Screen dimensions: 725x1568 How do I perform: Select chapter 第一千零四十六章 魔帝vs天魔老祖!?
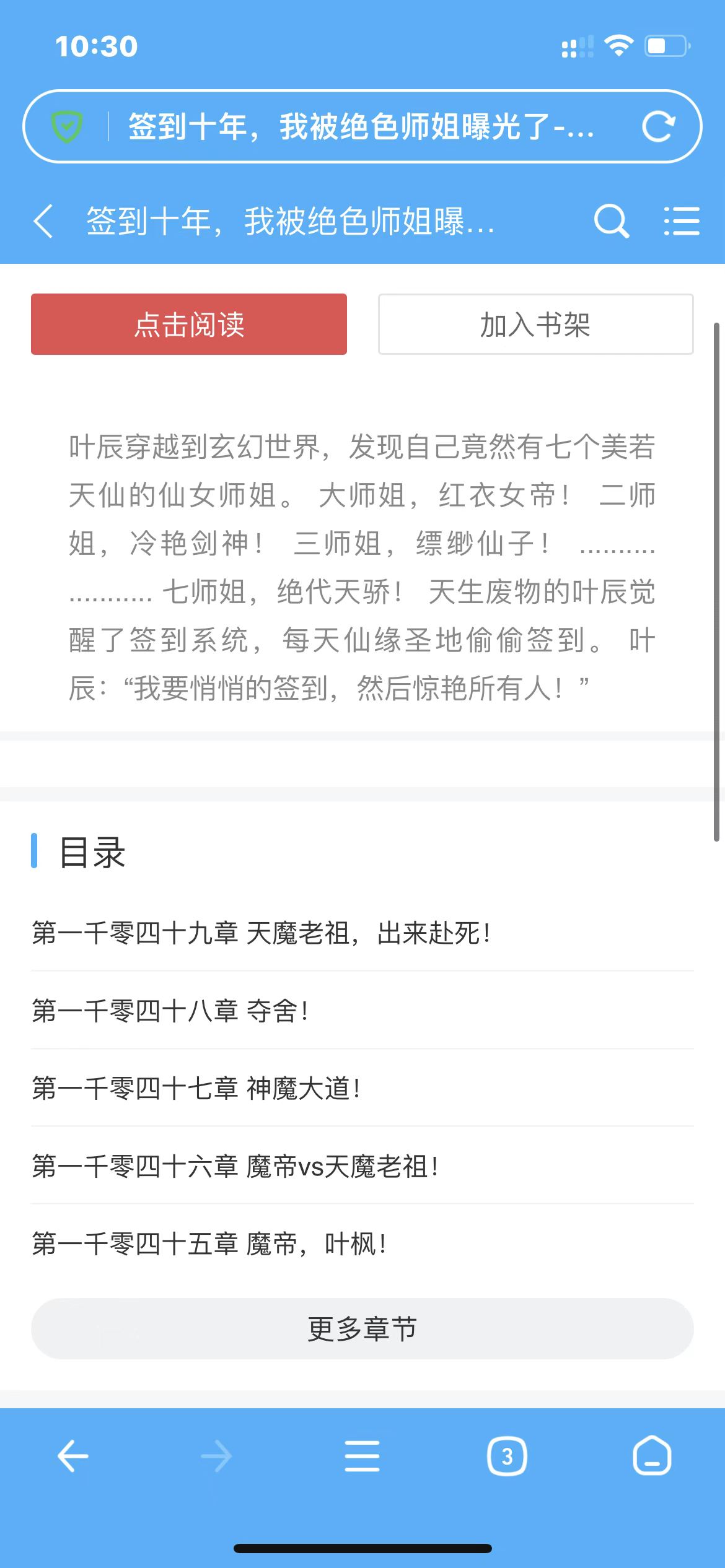[x=235, y=1167]
